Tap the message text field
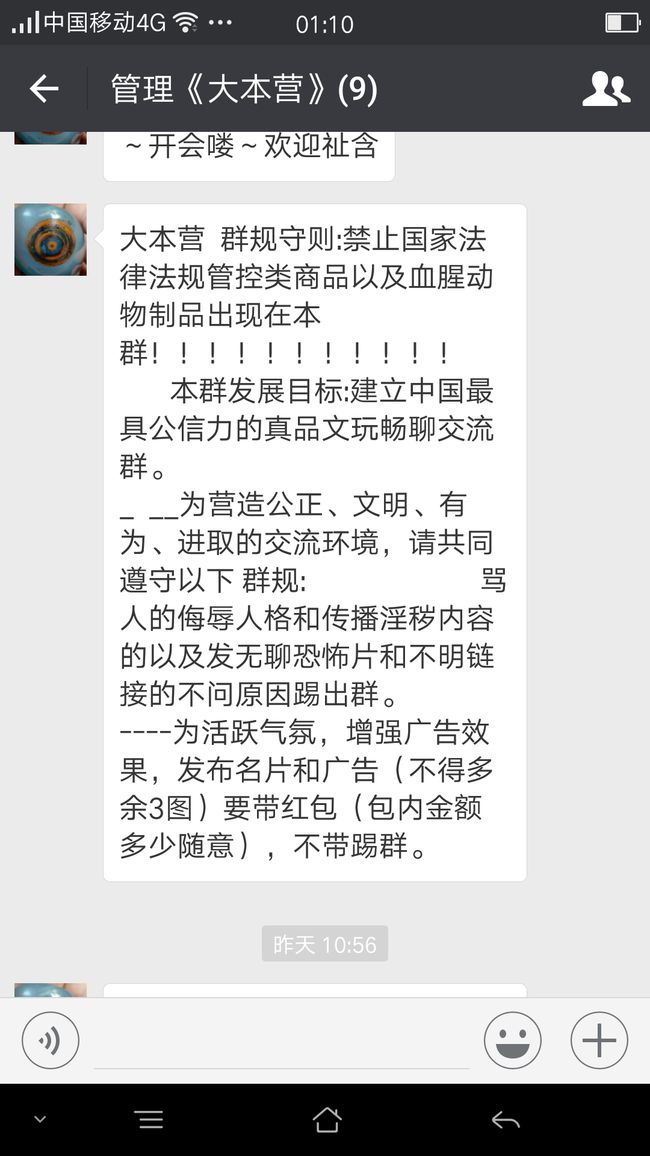650x1156 pixels. [x=282, y=1041]
